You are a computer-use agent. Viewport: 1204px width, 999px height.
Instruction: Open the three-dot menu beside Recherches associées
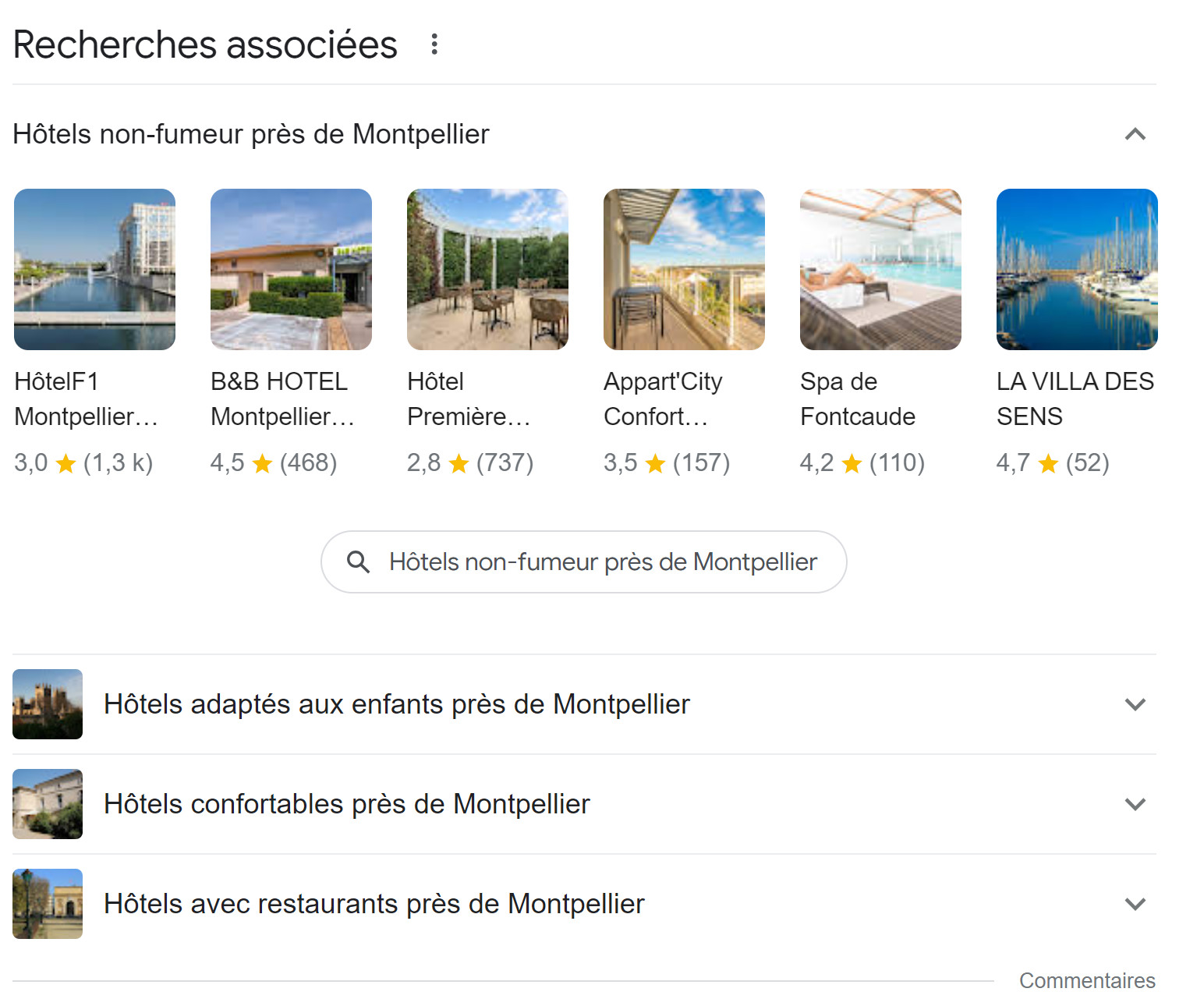point(434,44)
